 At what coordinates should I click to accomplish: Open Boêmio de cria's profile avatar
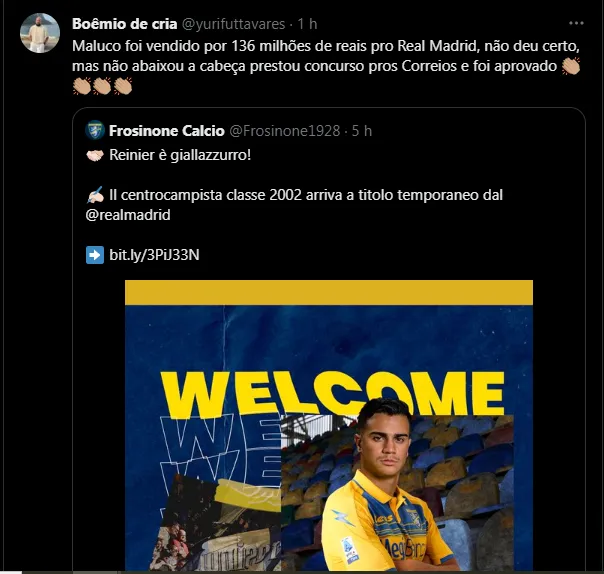[40, 33]
